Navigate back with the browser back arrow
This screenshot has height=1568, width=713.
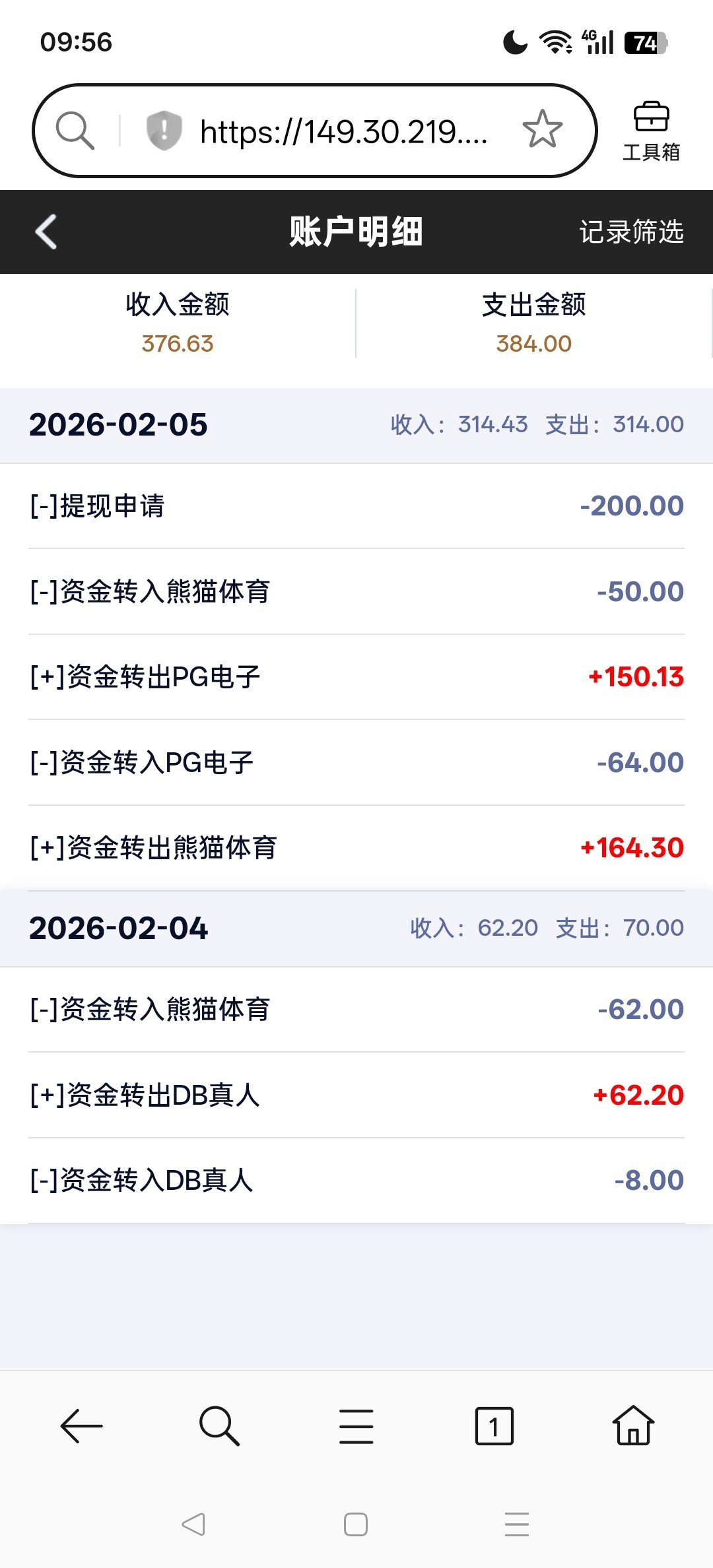(81, 1426)
